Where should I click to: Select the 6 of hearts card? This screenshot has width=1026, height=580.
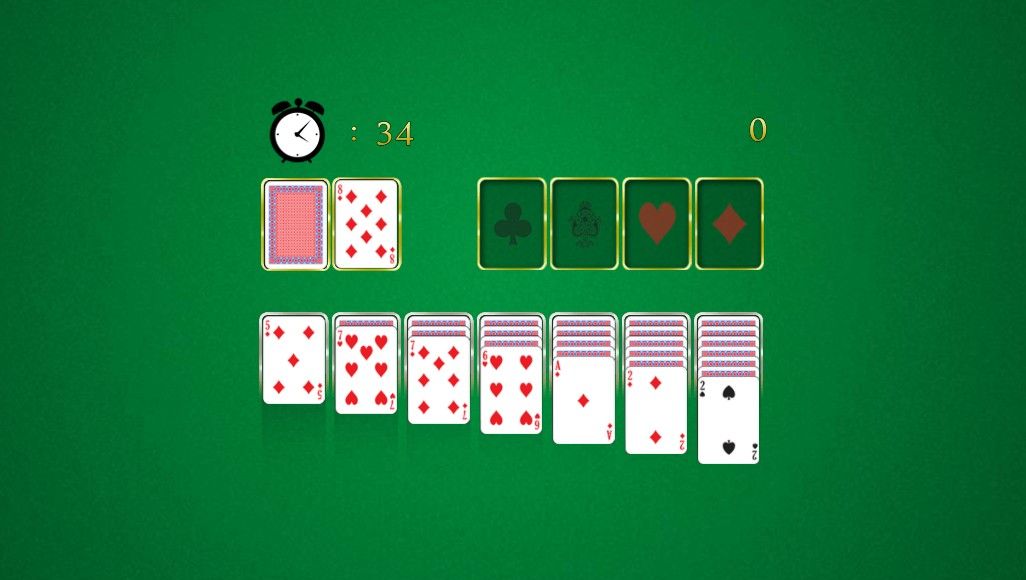pyautogui.click(x=511, y=392)
